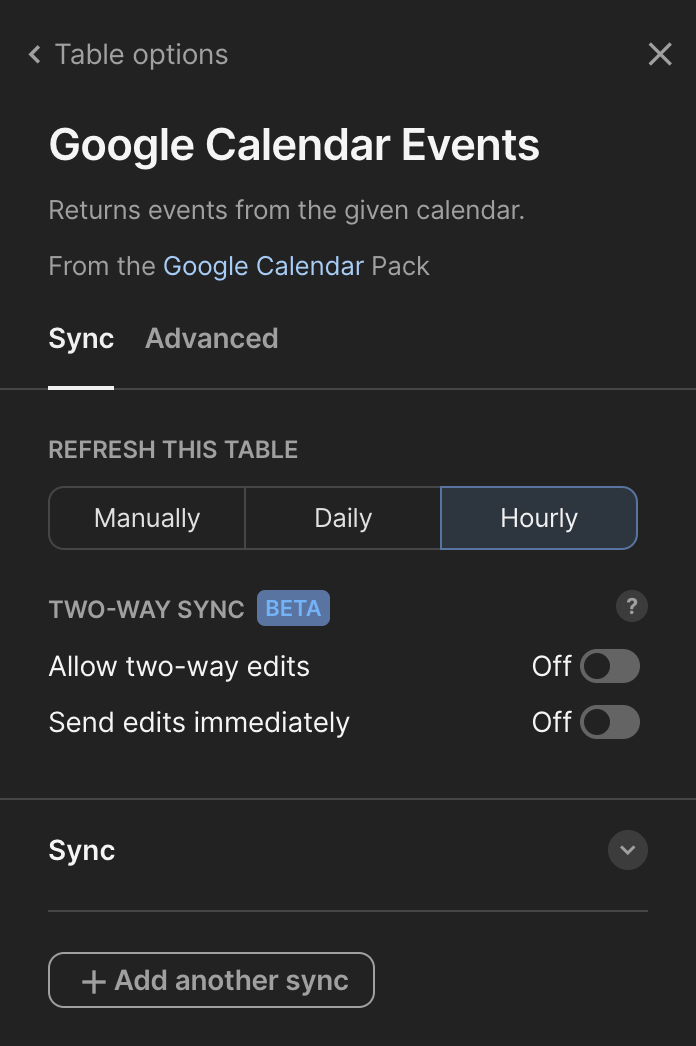
Task: Go back to Table options
Action: point(128,55)
